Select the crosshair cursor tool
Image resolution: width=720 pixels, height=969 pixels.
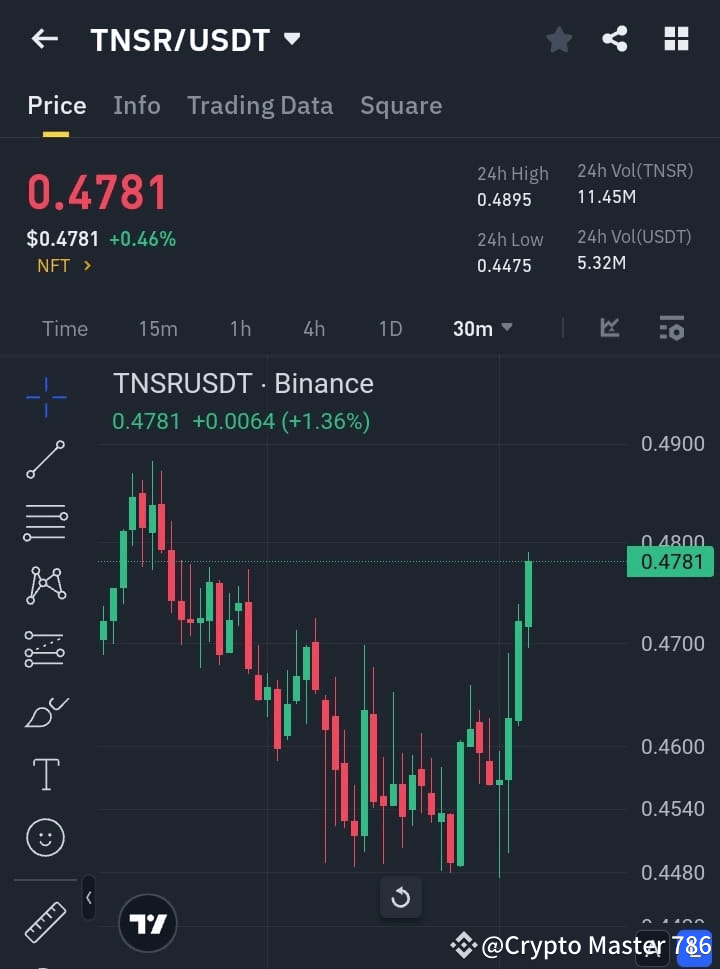pos(45,397)
